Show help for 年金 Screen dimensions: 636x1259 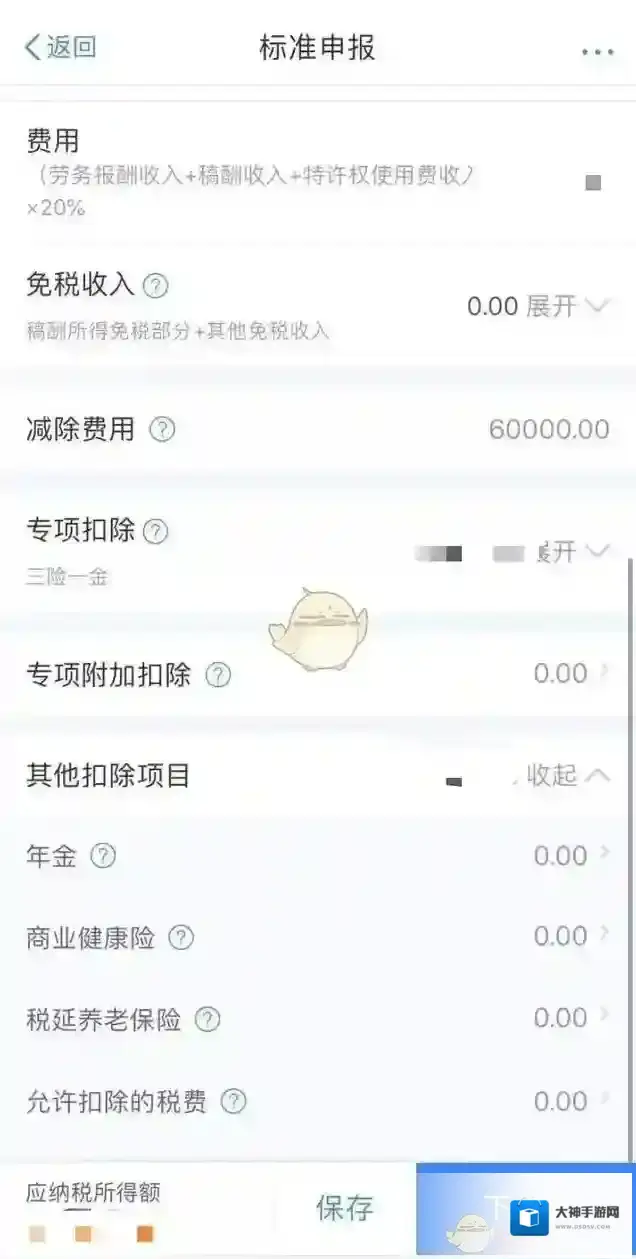click(x=103, y=856)
